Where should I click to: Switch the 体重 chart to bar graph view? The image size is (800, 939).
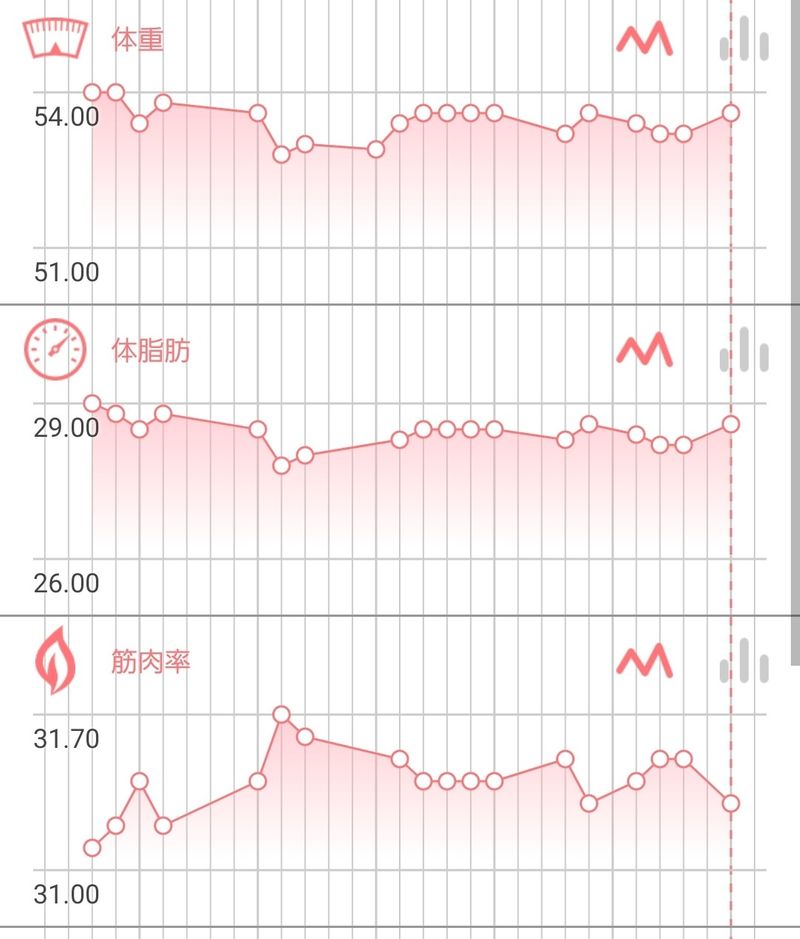744,40
